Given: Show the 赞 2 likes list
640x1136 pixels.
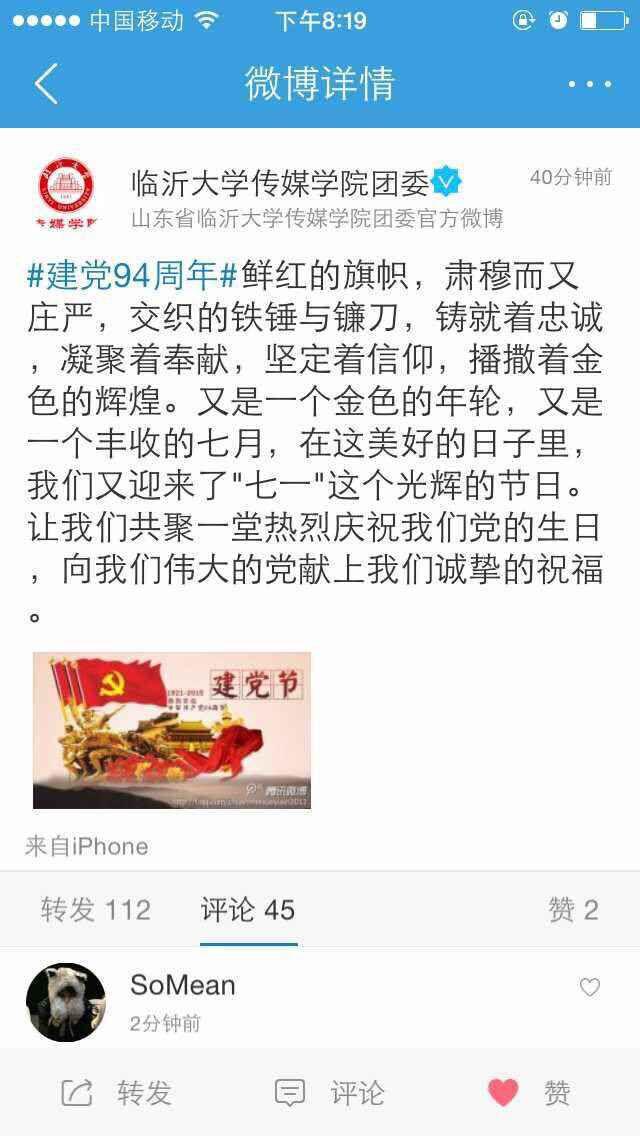Looking at the screenshot, I should 573,910.
